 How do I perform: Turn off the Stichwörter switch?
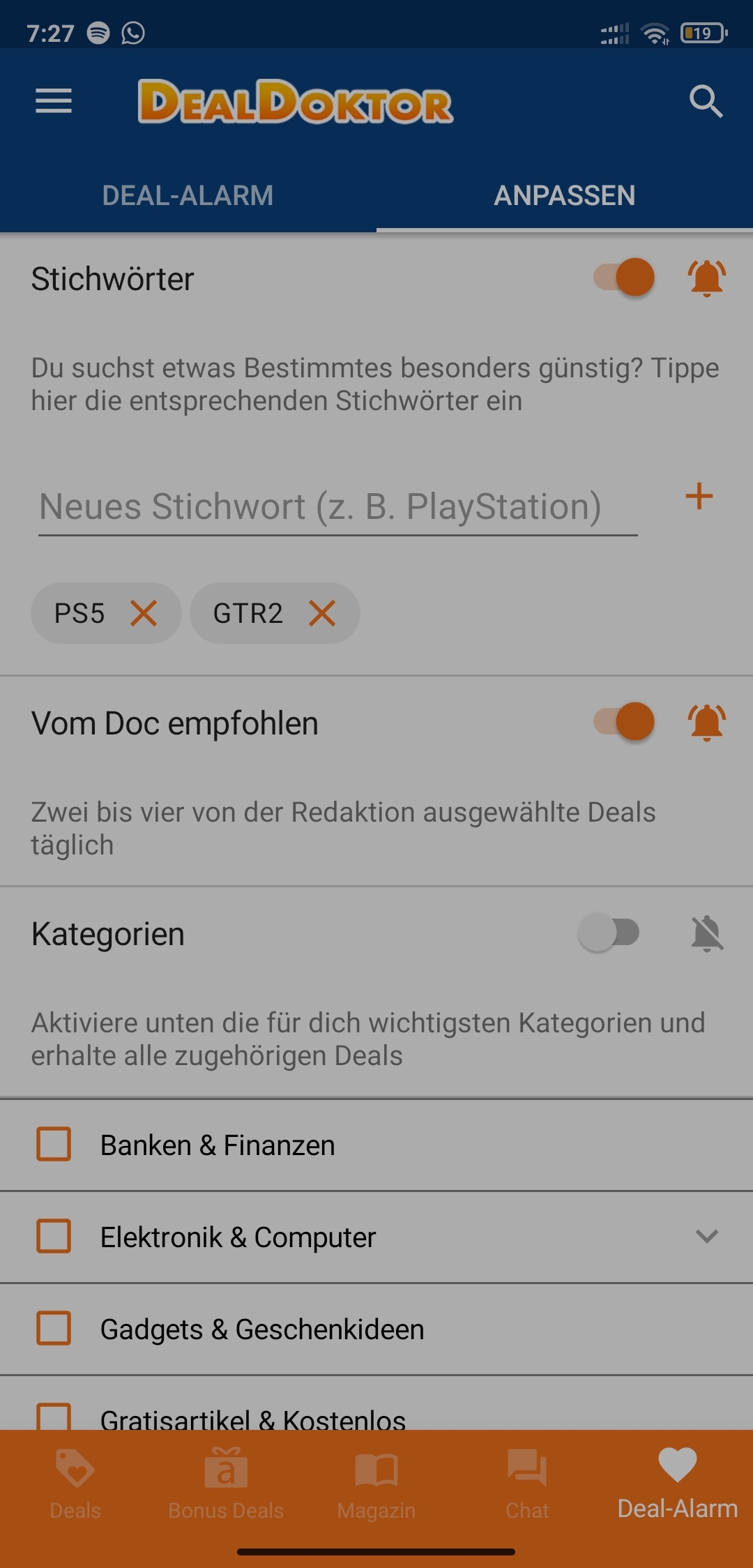624,277
